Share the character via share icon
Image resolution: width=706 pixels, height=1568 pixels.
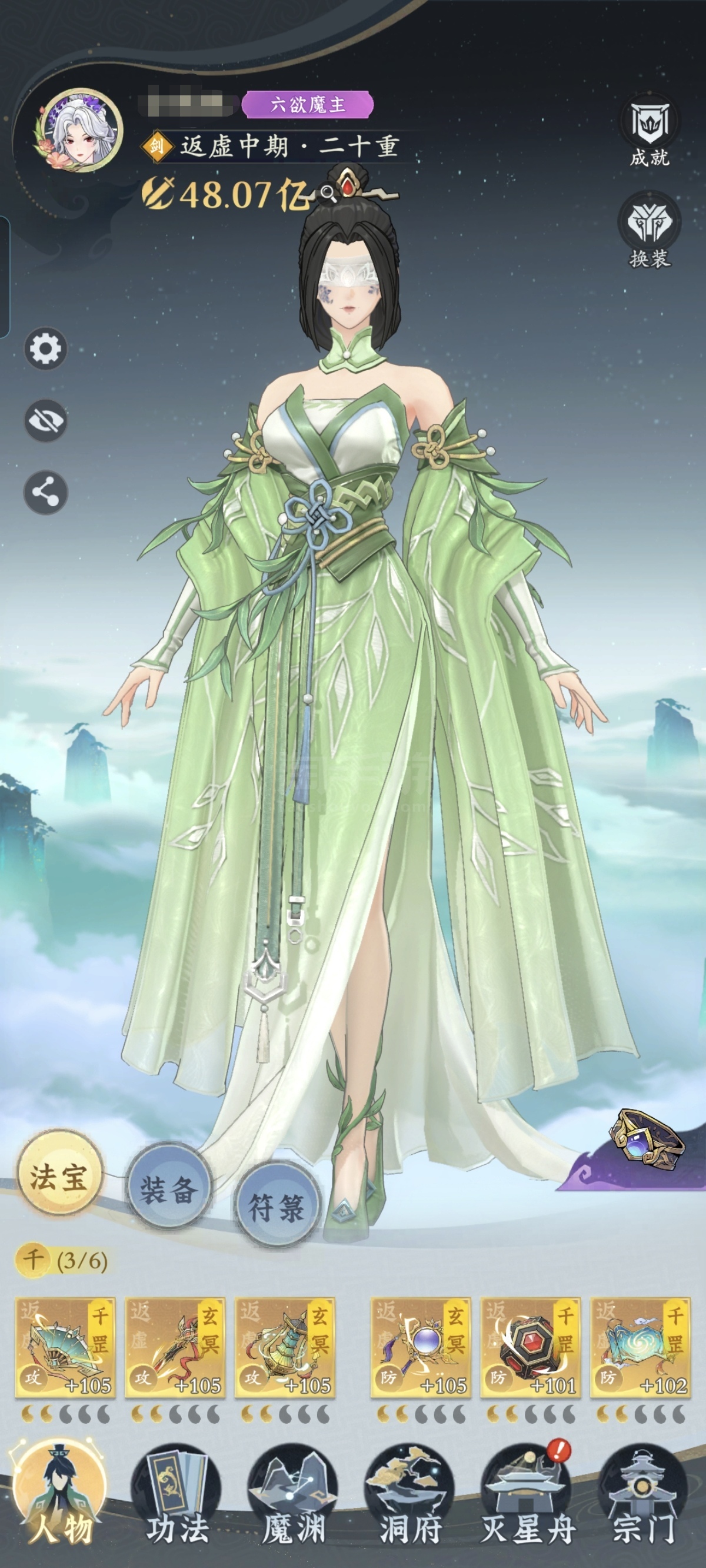[46, 493]
